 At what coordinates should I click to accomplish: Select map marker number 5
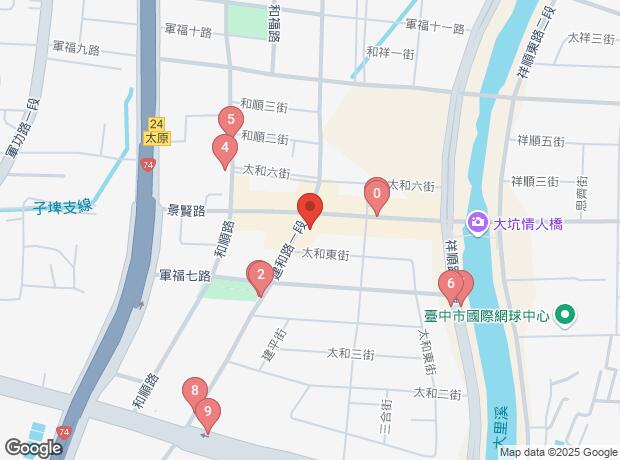tap(231, 121)
